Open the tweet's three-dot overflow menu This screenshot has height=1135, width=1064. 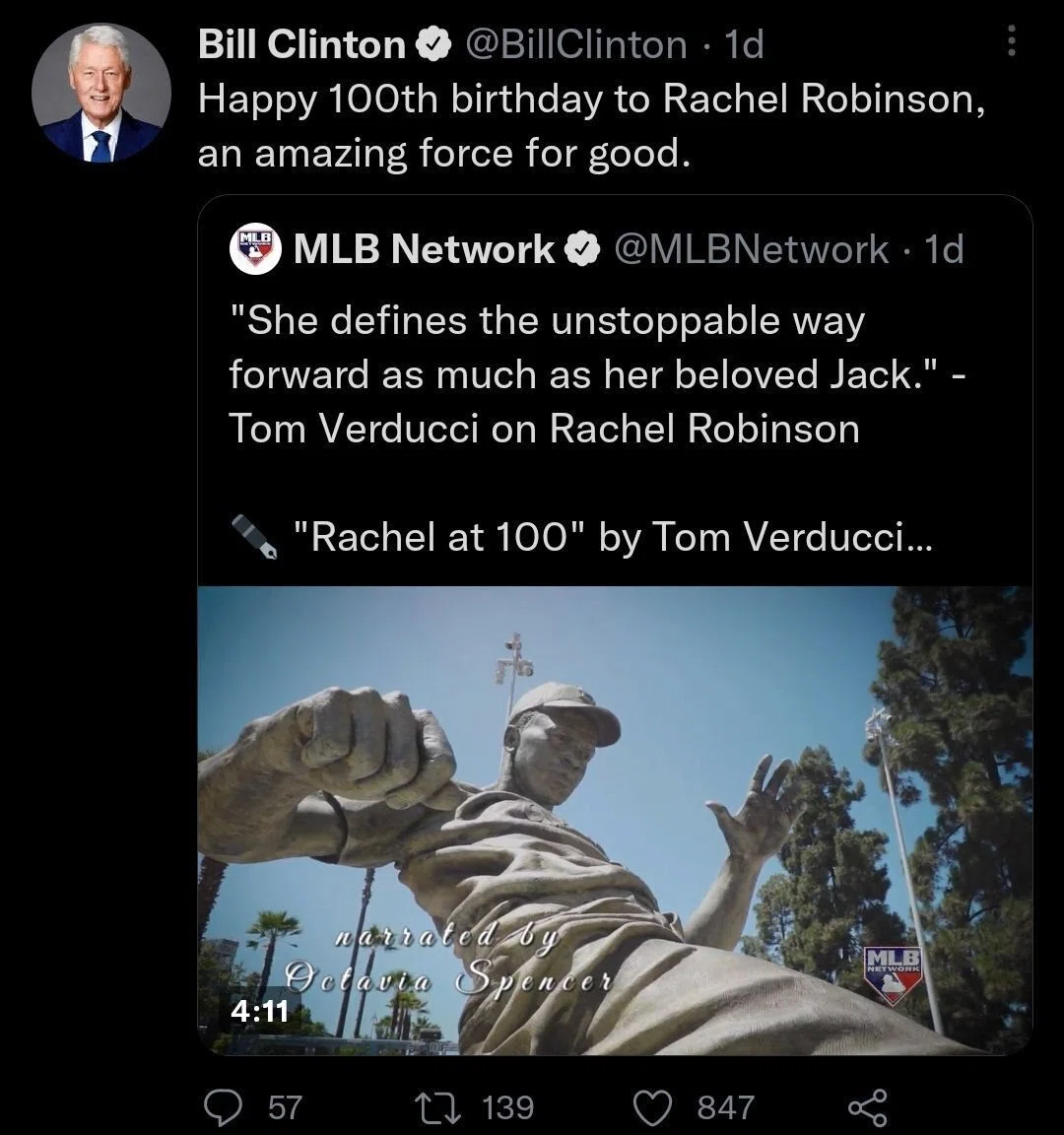click(x=1011, y=40)
